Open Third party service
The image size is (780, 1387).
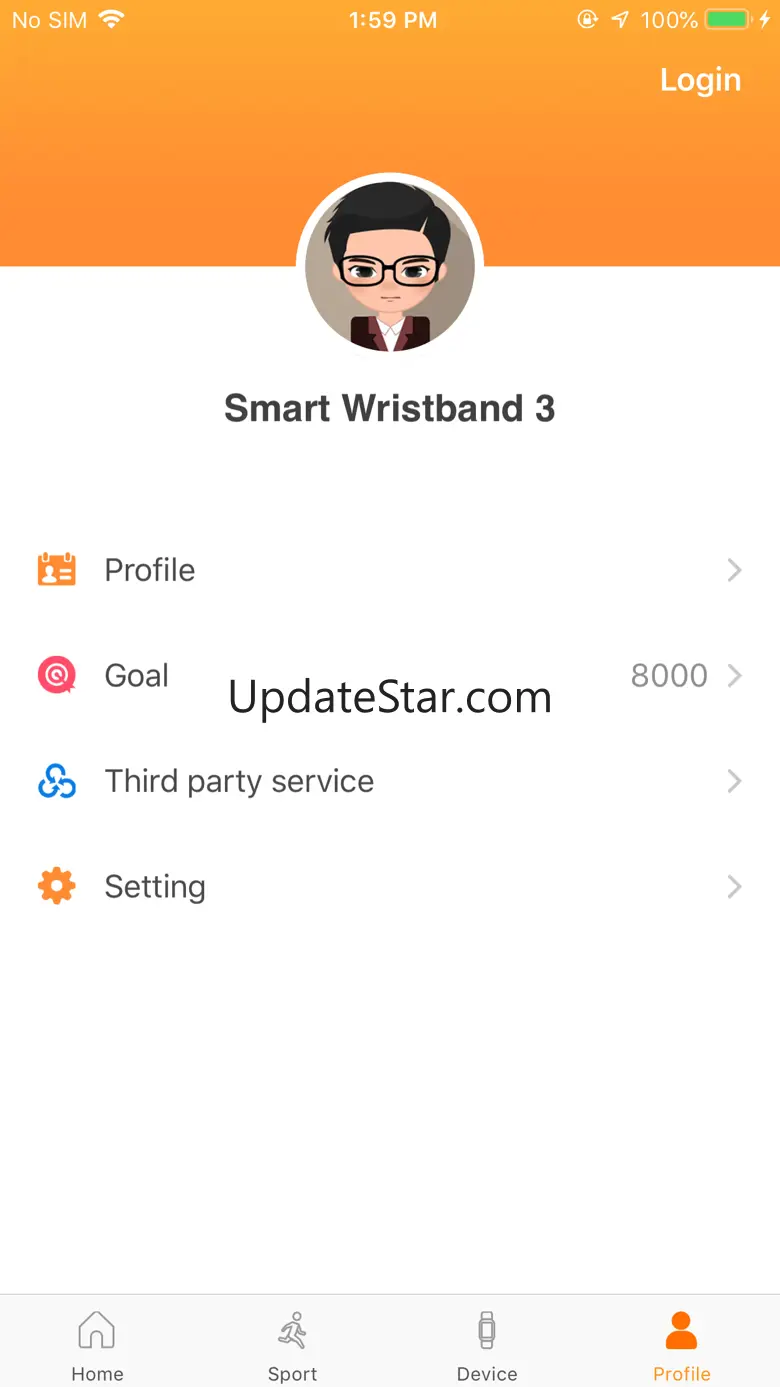click(390, 781)
